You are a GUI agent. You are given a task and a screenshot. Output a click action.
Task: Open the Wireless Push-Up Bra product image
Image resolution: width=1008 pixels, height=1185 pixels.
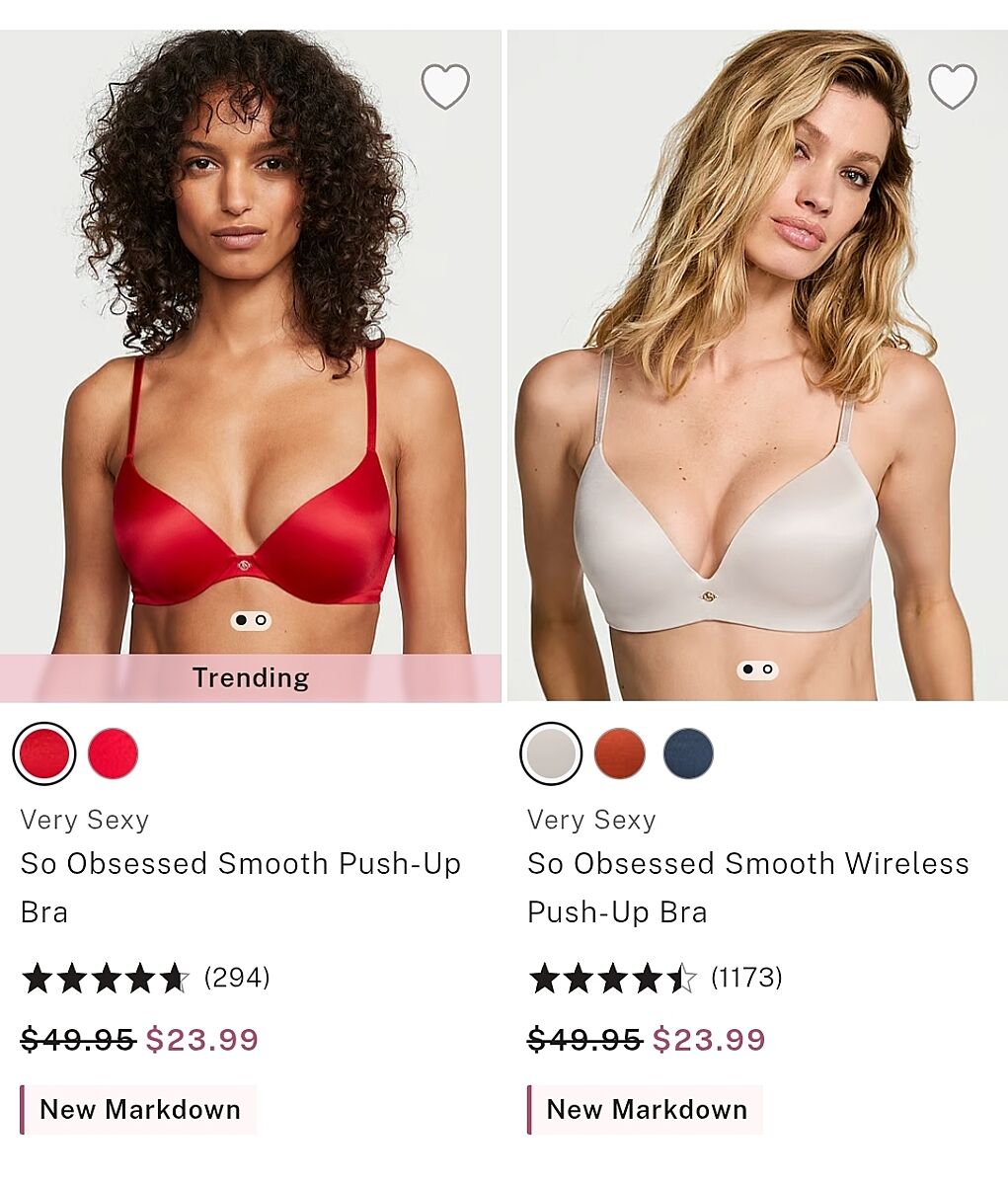(757, 395)
